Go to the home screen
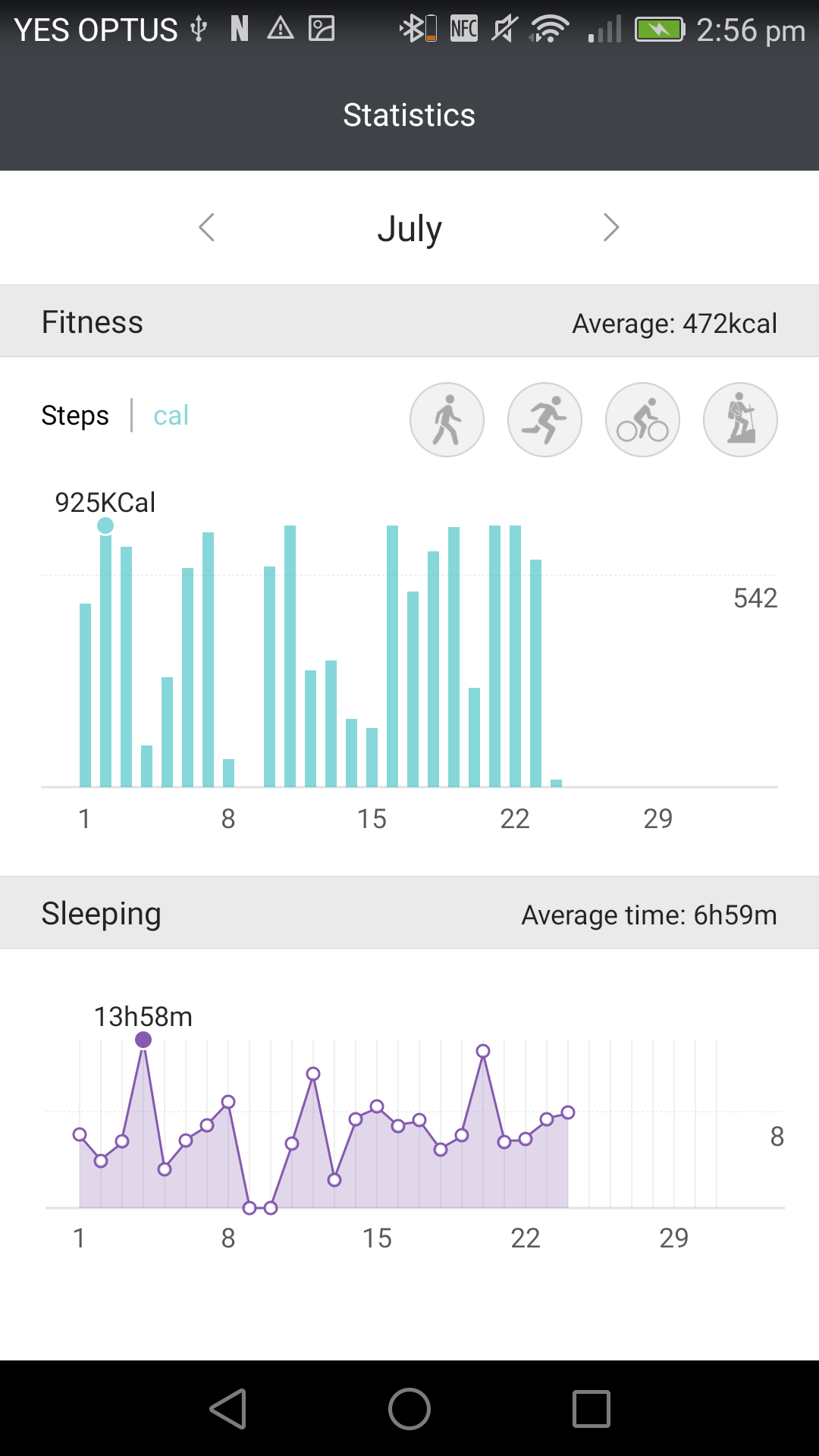Image resolution: width=819 pixels, height=1456 pixels. tap(409, 1409)
